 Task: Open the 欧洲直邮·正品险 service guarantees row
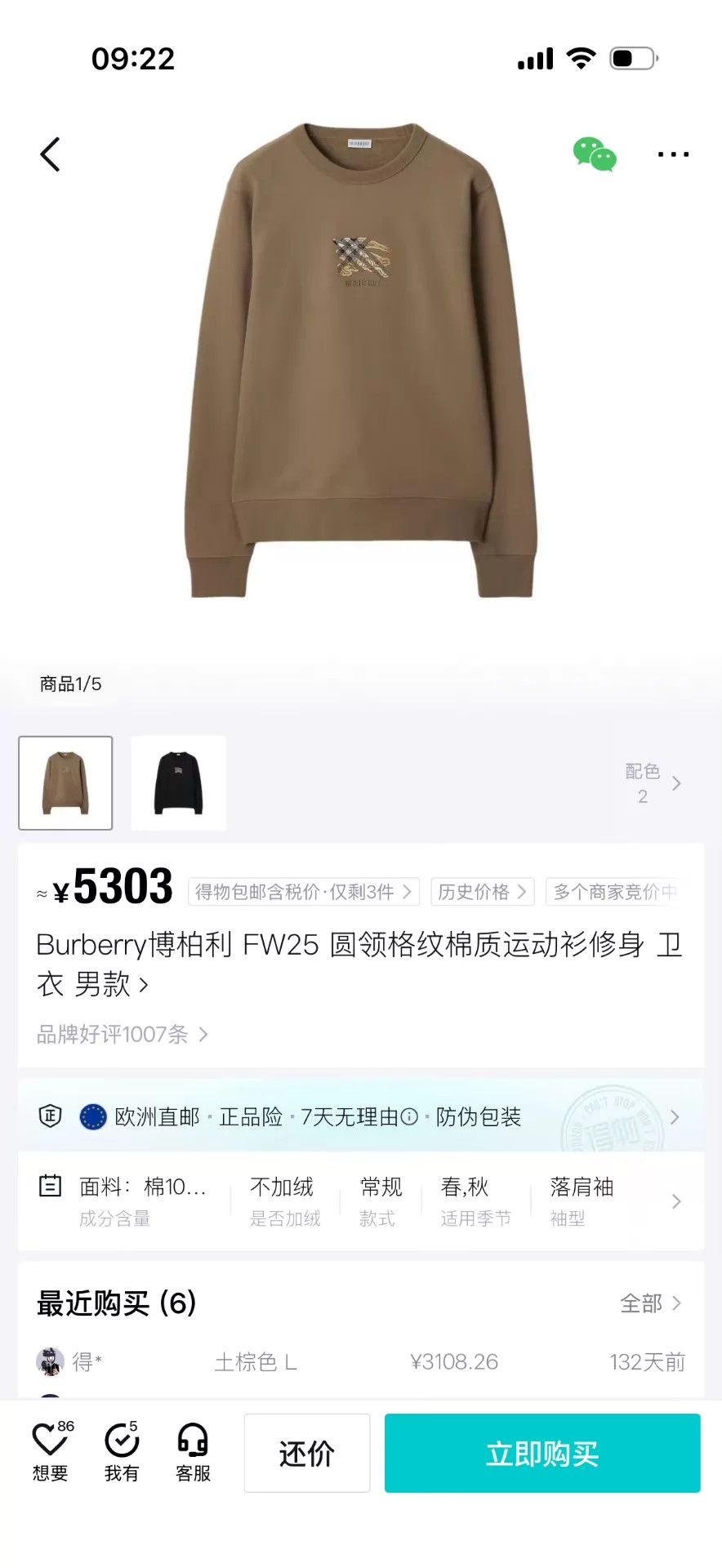361,1116
